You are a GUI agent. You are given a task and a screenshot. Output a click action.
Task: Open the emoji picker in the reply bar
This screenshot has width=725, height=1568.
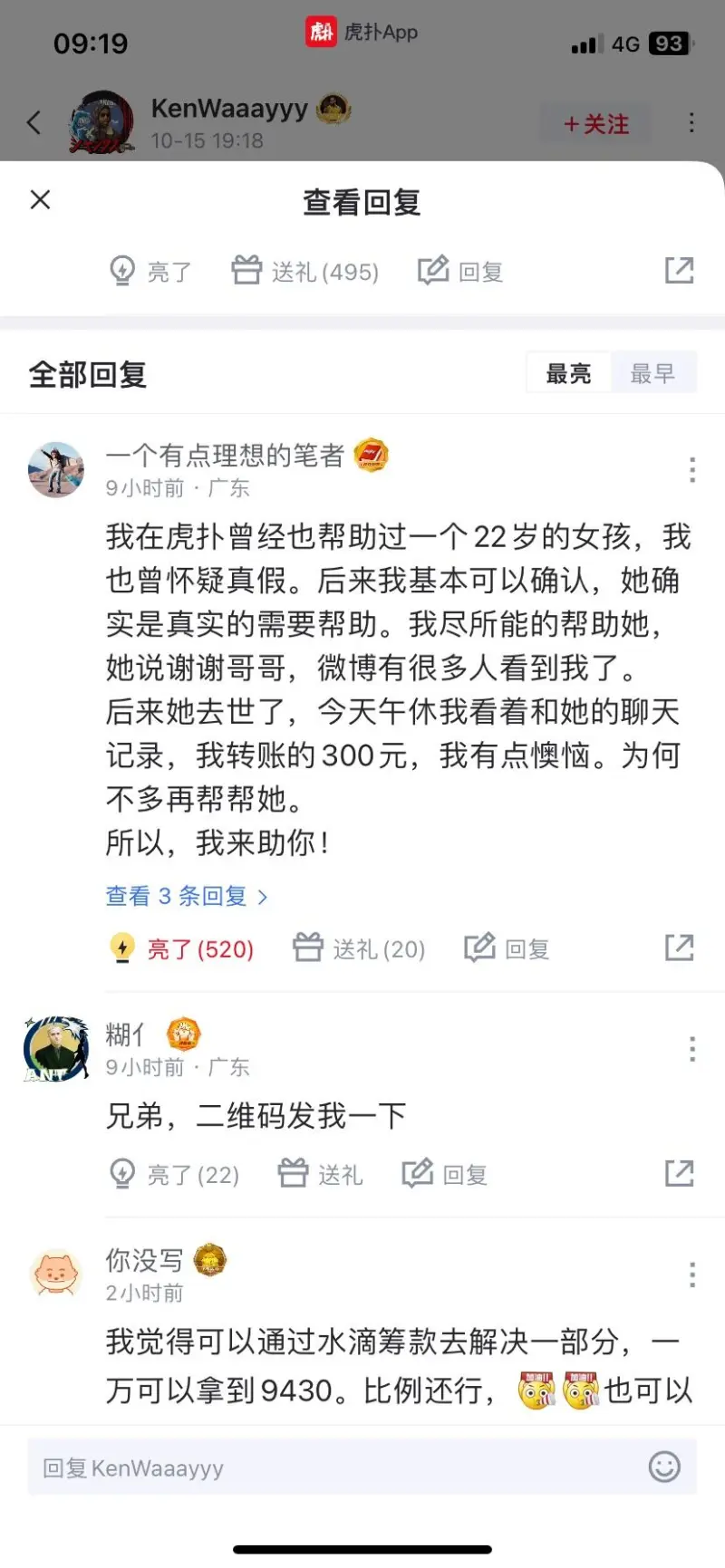pos(664,1467)
